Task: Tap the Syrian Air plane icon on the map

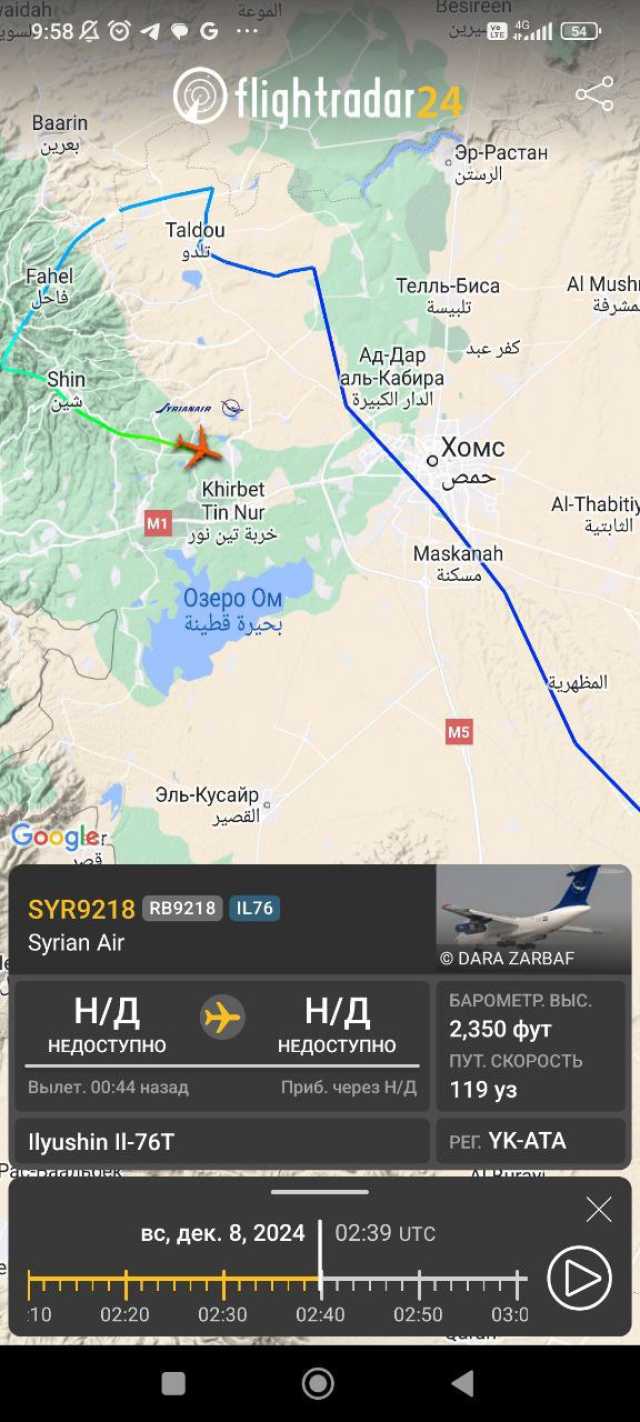Action: (x=198, y=447)
